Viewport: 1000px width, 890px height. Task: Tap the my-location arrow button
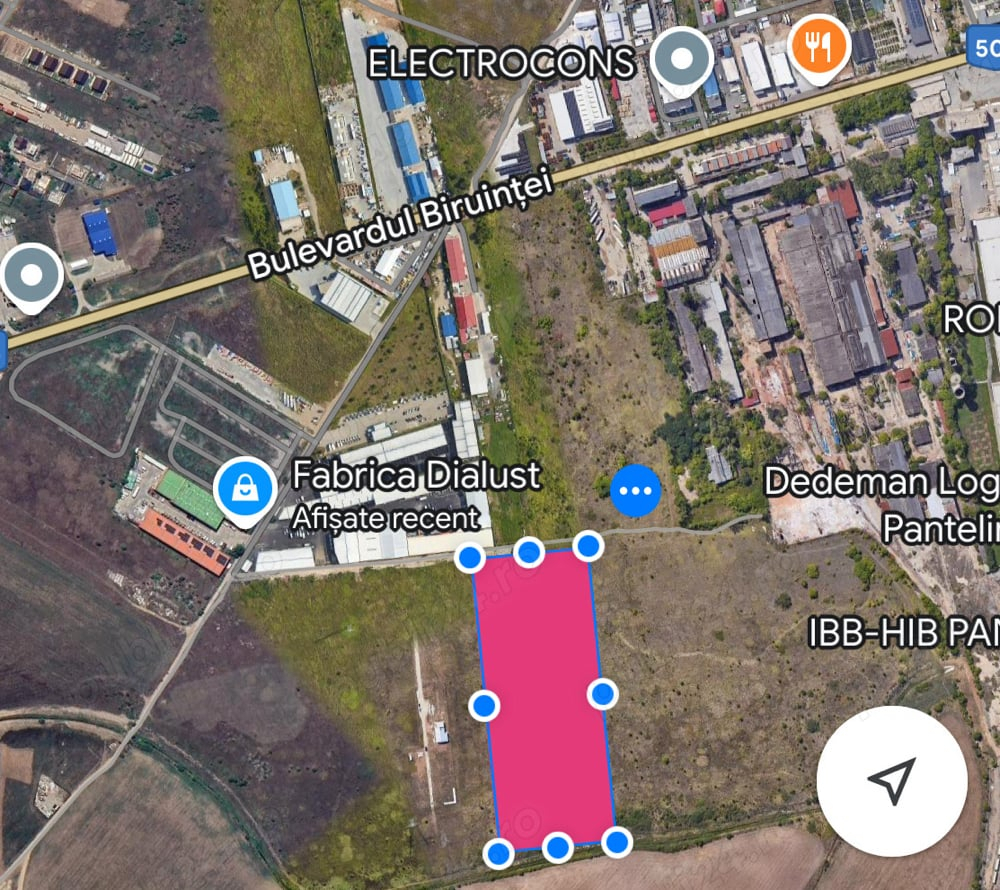click(891, 781)
